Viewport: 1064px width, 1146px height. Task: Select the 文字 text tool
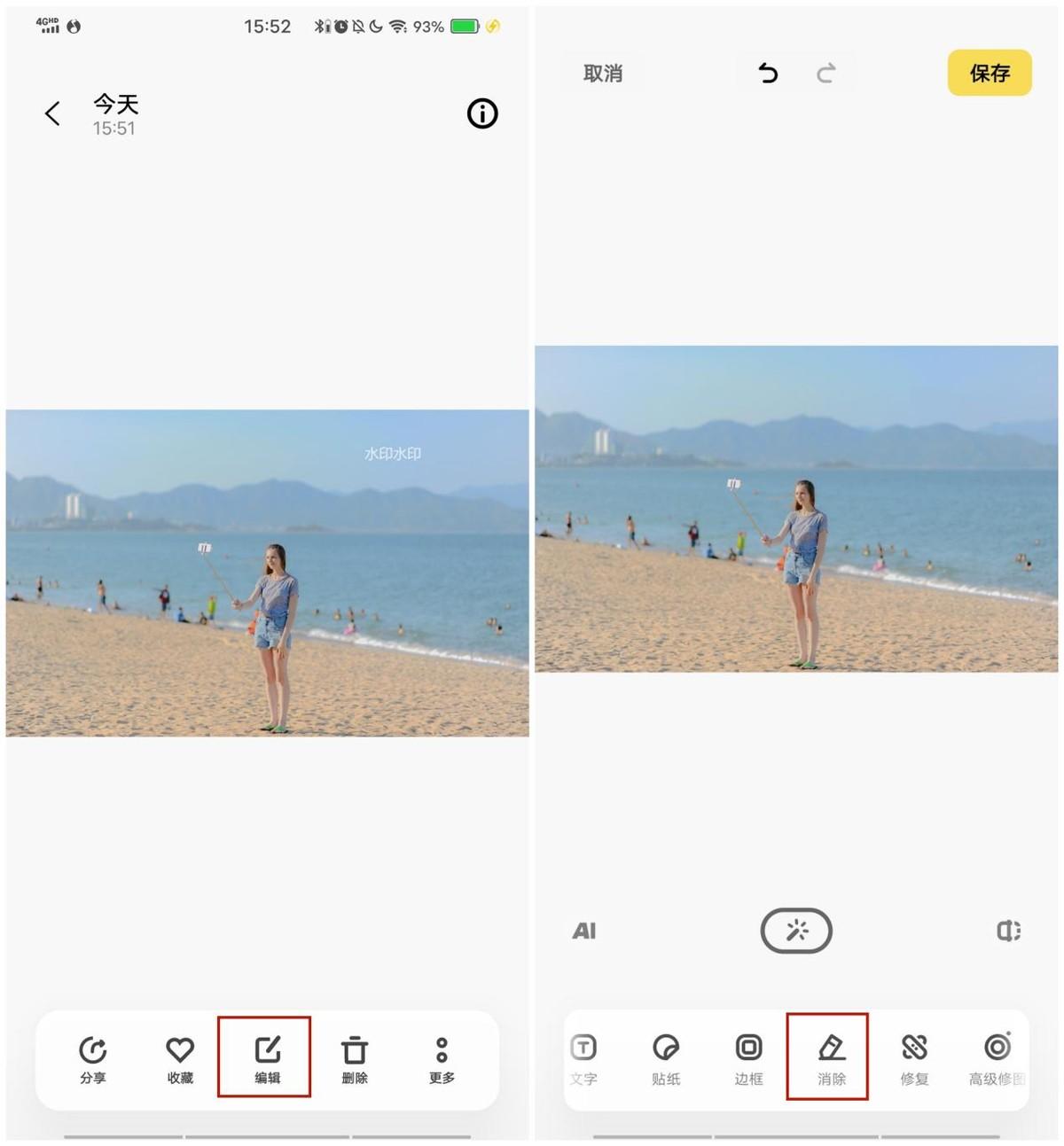pyautogui.click(x=583, y=1059)
